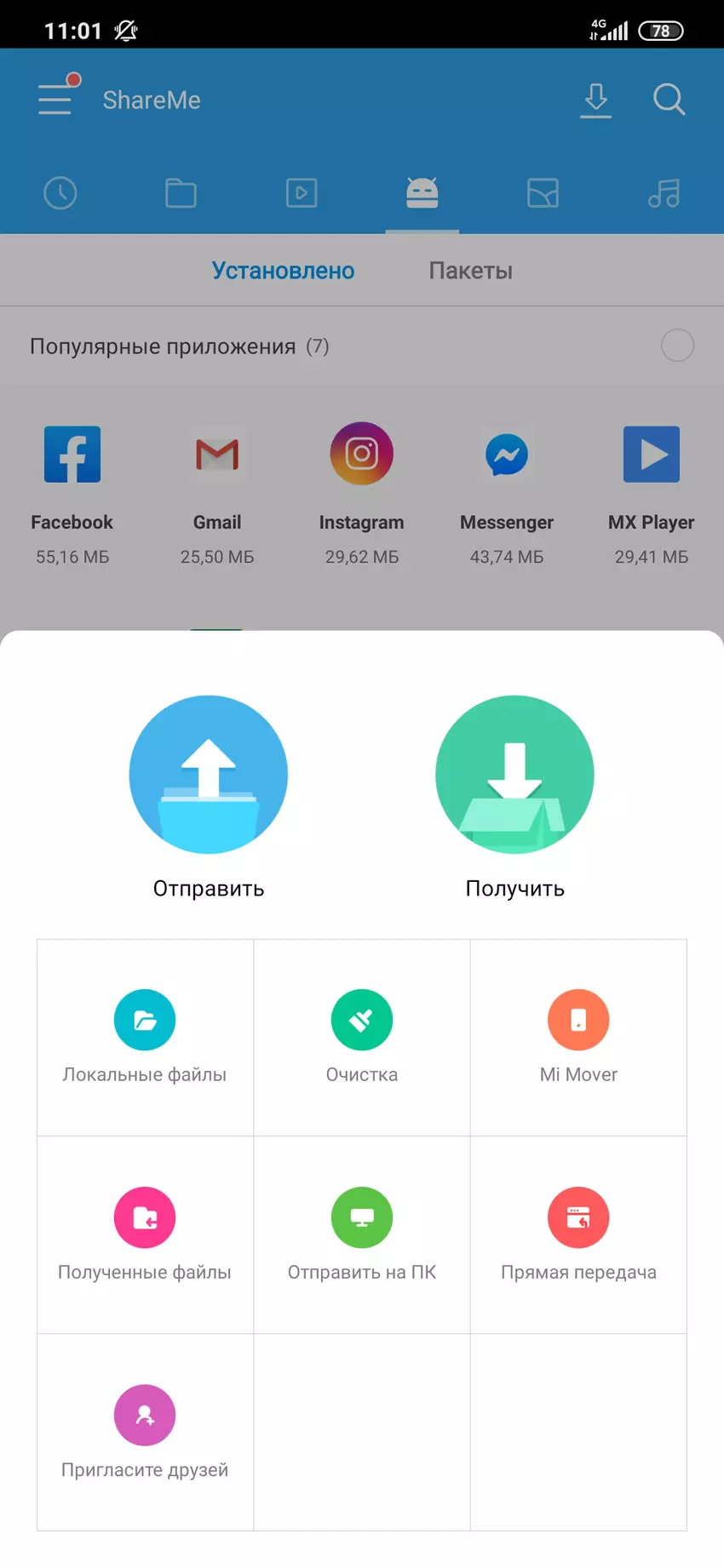Image resolution: width=724 pixels, height=1568 pixels.
Task: Open the hamburger drawer menu
Action: pos(55,100)
